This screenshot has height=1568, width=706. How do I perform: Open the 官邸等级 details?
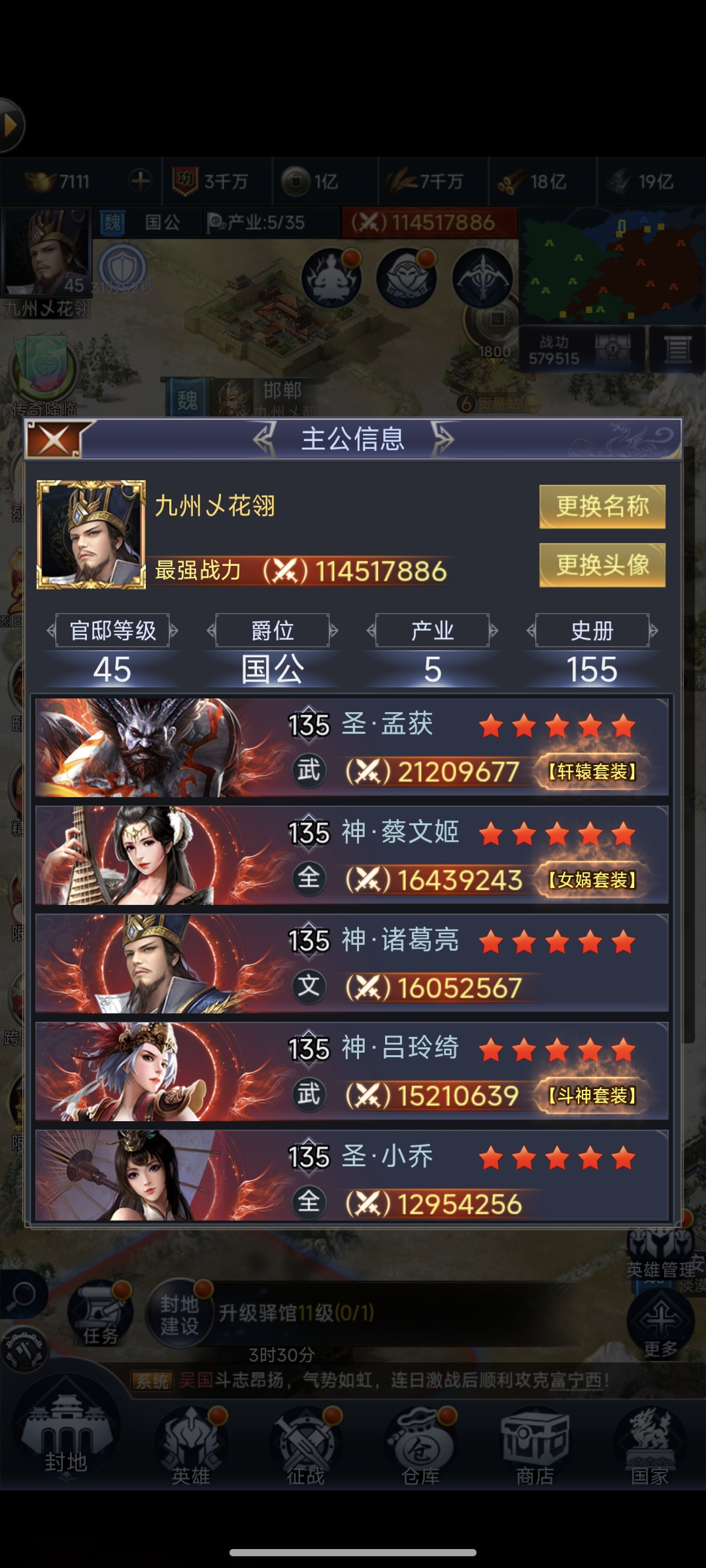pyautogui.click(x=112, y=630)
